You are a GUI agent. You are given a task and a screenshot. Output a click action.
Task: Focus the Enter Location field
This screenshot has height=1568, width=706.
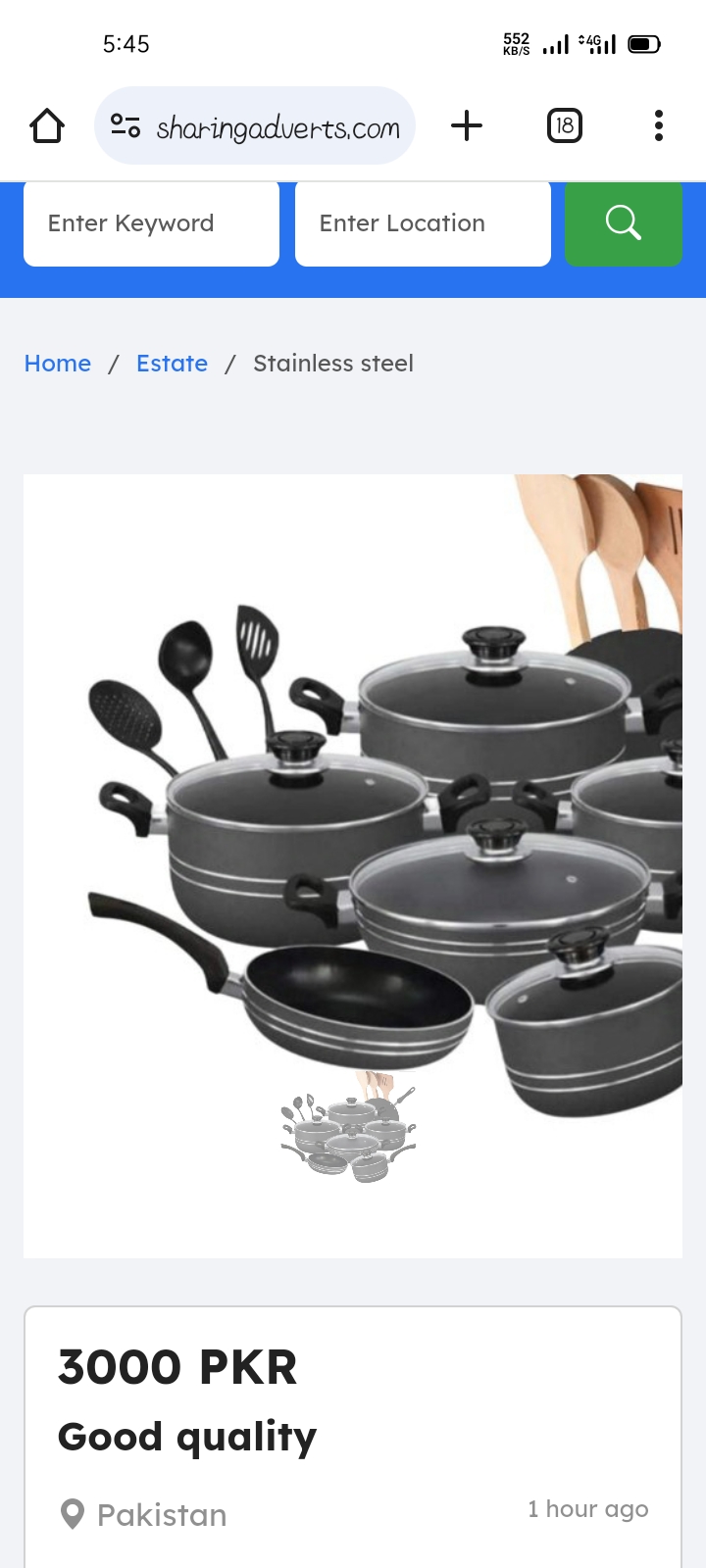coord(423,223)
